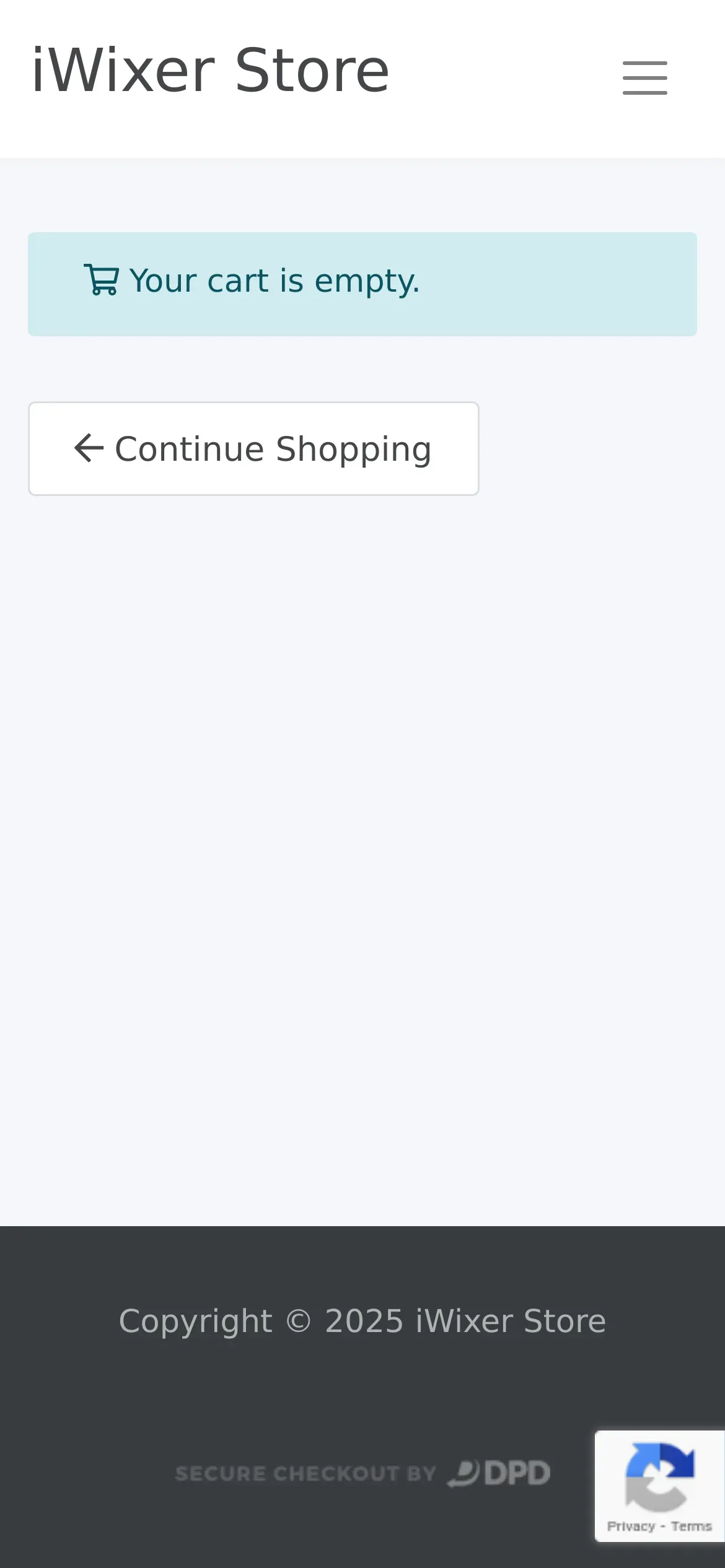Open the iWixer Store home link

[210, 71]
